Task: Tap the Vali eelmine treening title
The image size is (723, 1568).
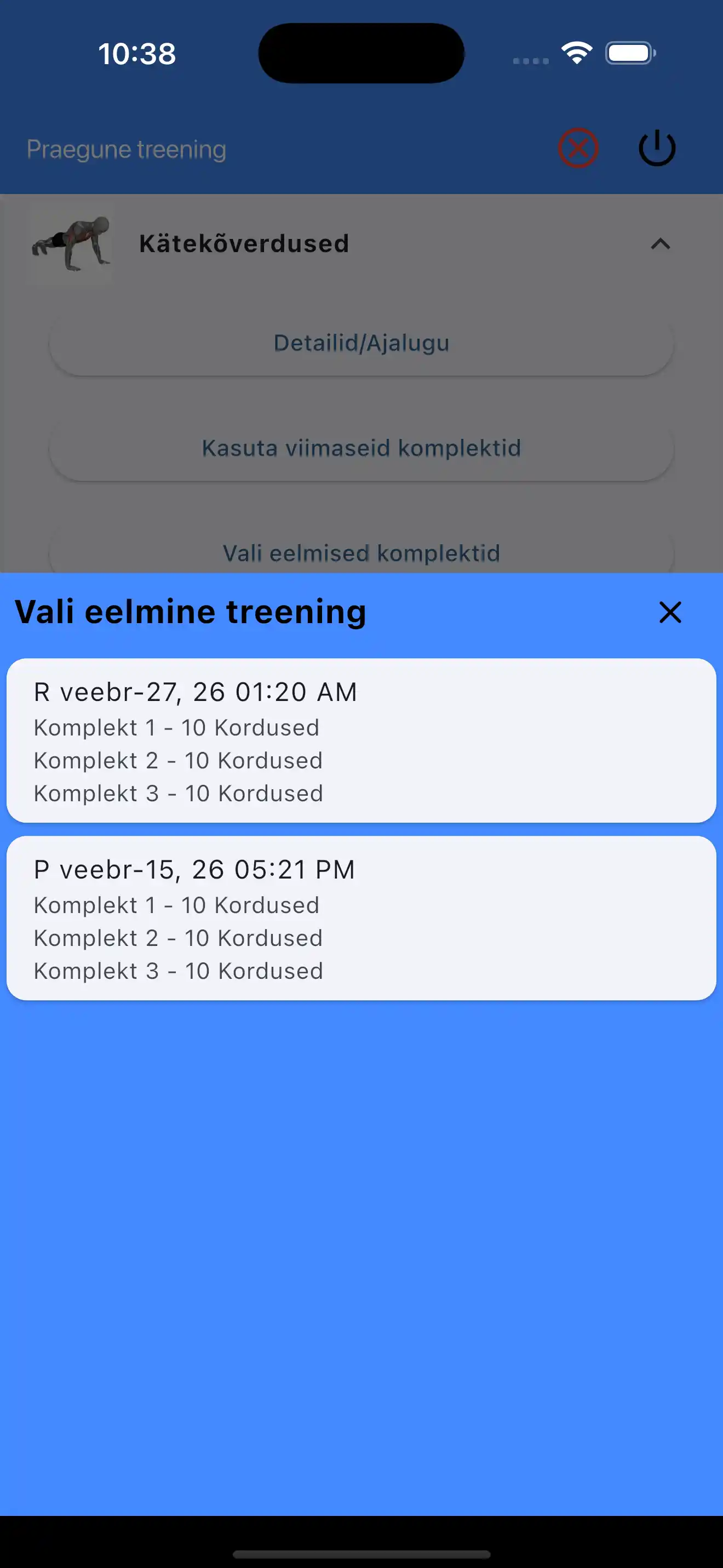Action: [190, 612]
